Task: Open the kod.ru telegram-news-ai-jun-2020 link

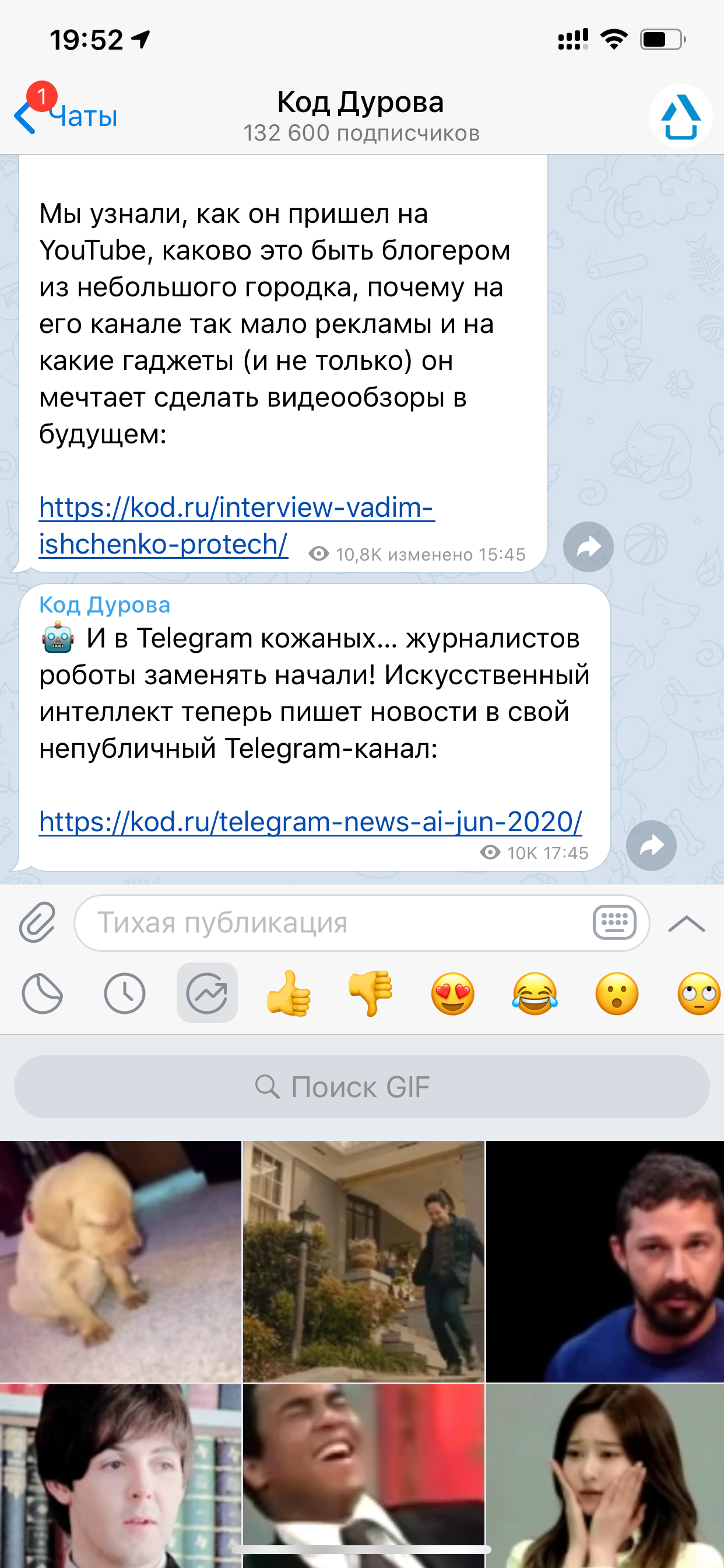Action: (310, 822)
